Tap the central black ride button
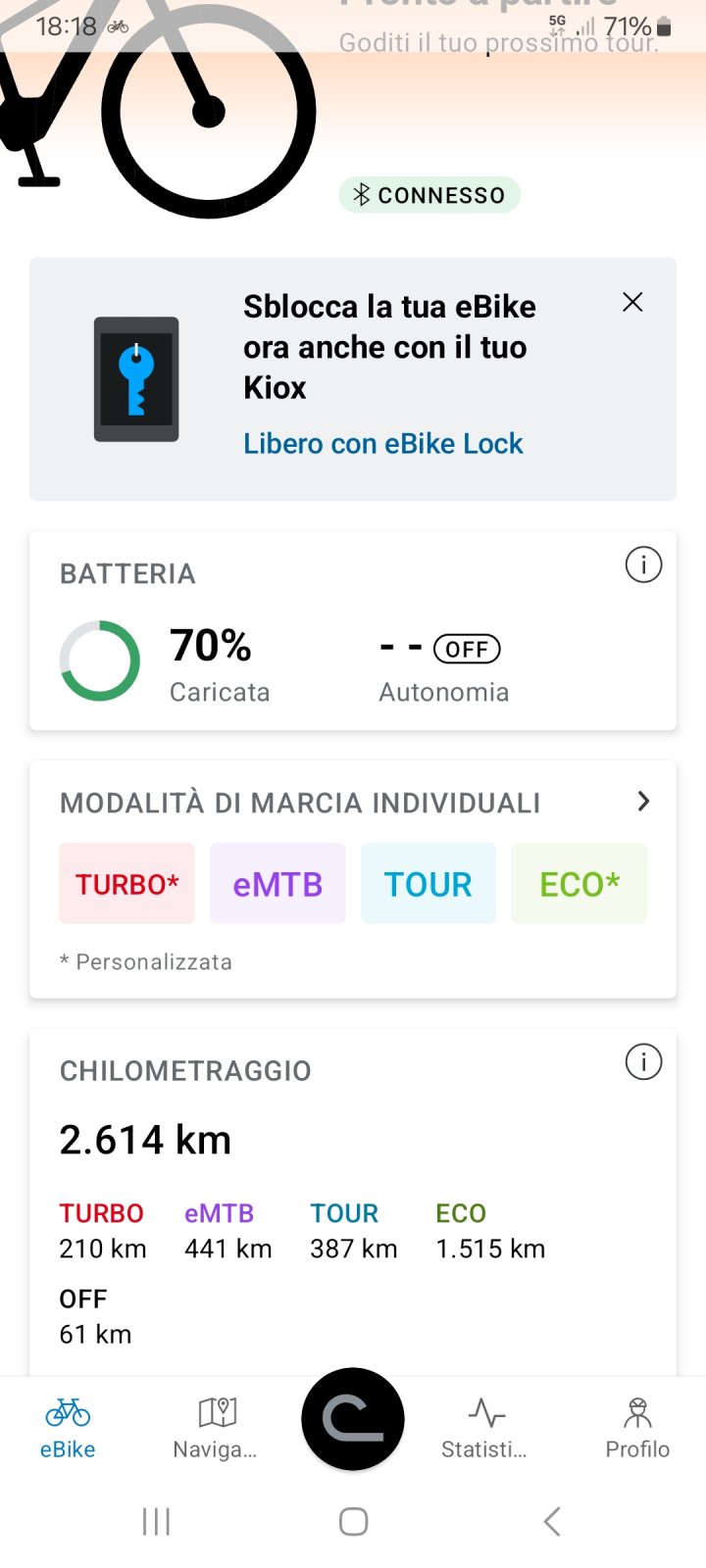The width and height of the screenshot is (706, 1568). coord(353,1419)
